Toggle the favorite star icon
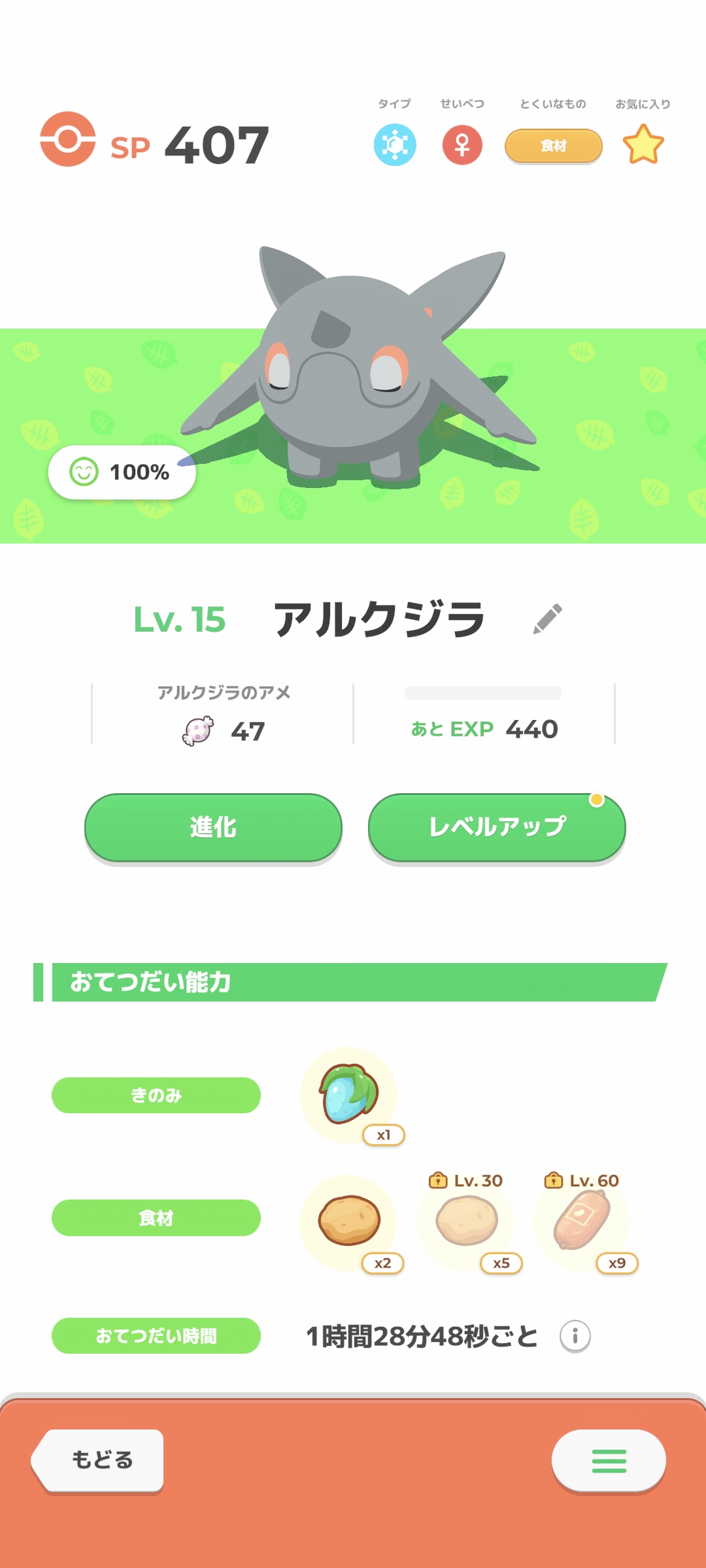The image size is (706, 1568). (x=643, y=144)
